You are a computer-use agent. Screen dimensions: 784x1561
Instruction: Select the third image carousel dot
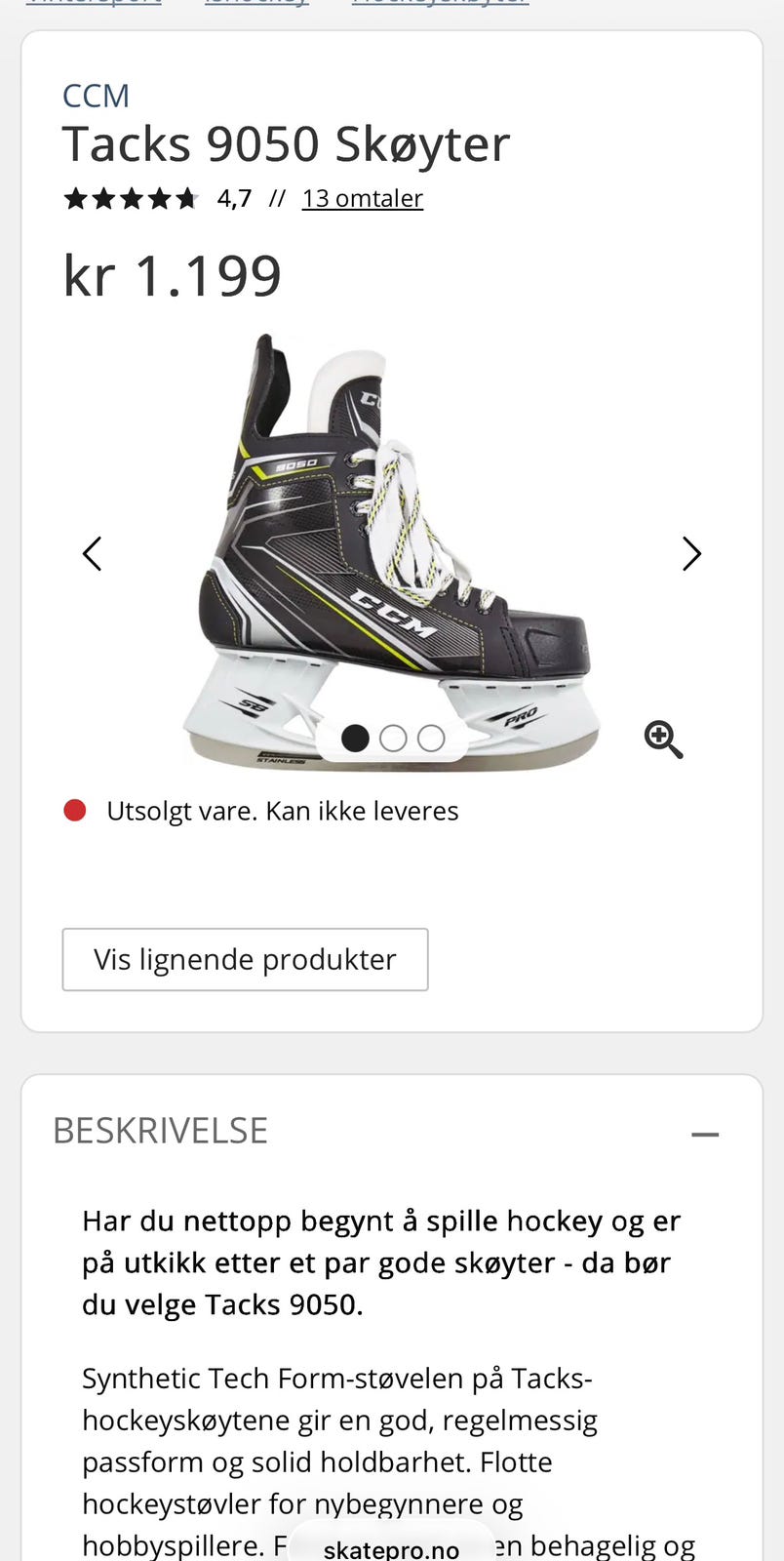pos(432,739)
